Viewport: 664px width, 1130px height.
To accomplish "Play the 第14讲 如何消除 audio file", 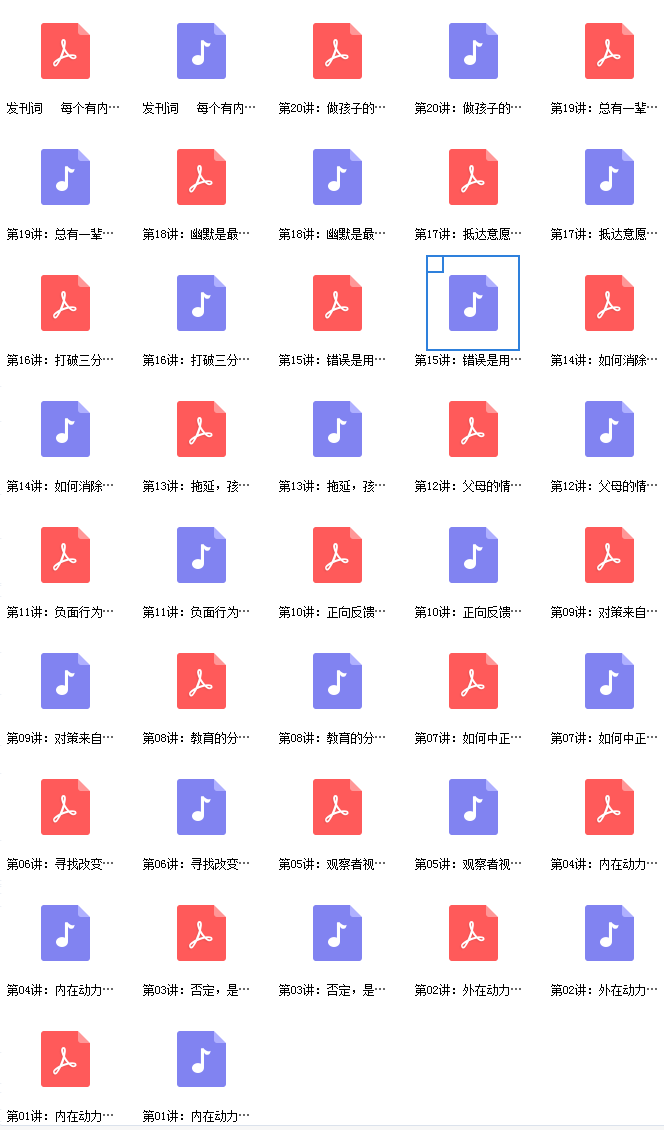I will point(66,430).
